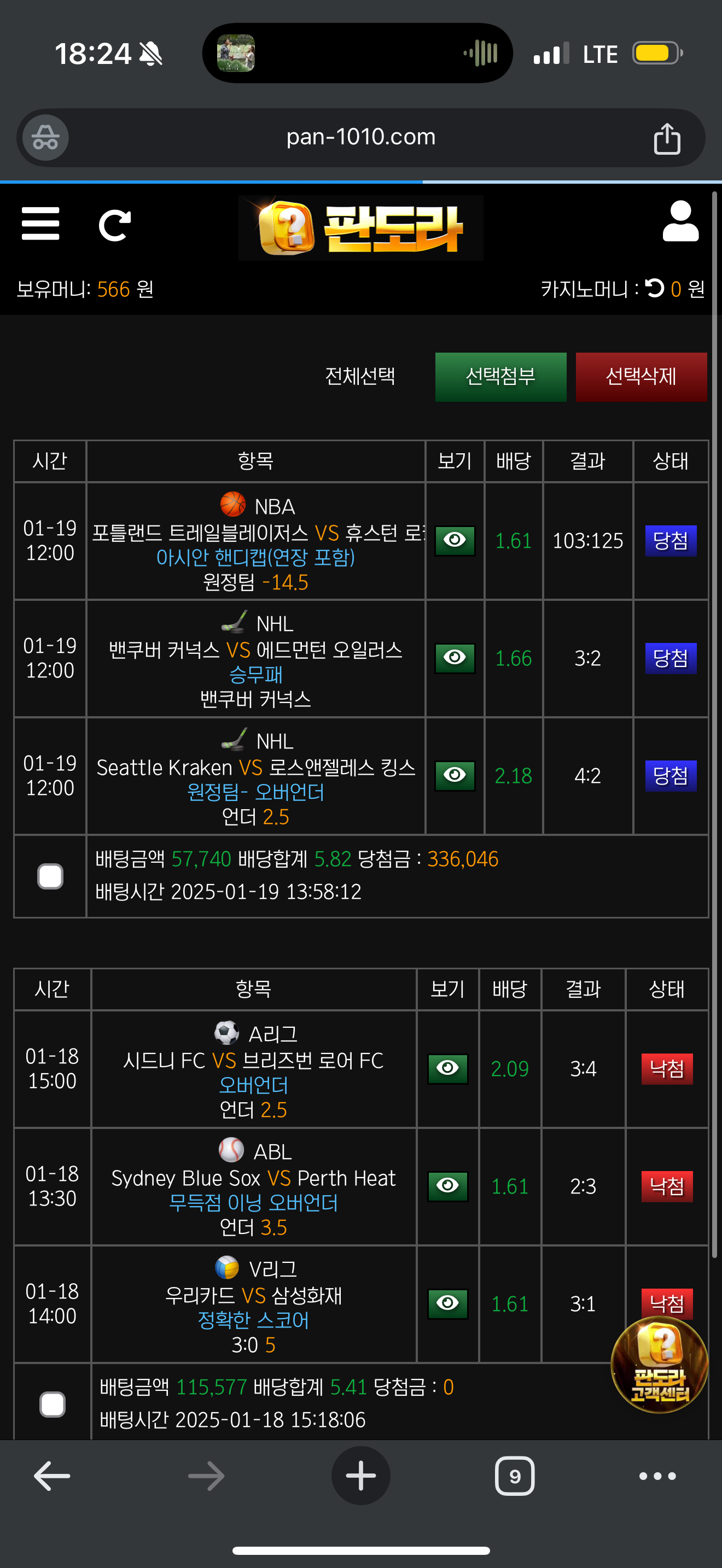Check the box for the 57,740 bet slip
The image size is (722, 1568).
click(50, 876)
